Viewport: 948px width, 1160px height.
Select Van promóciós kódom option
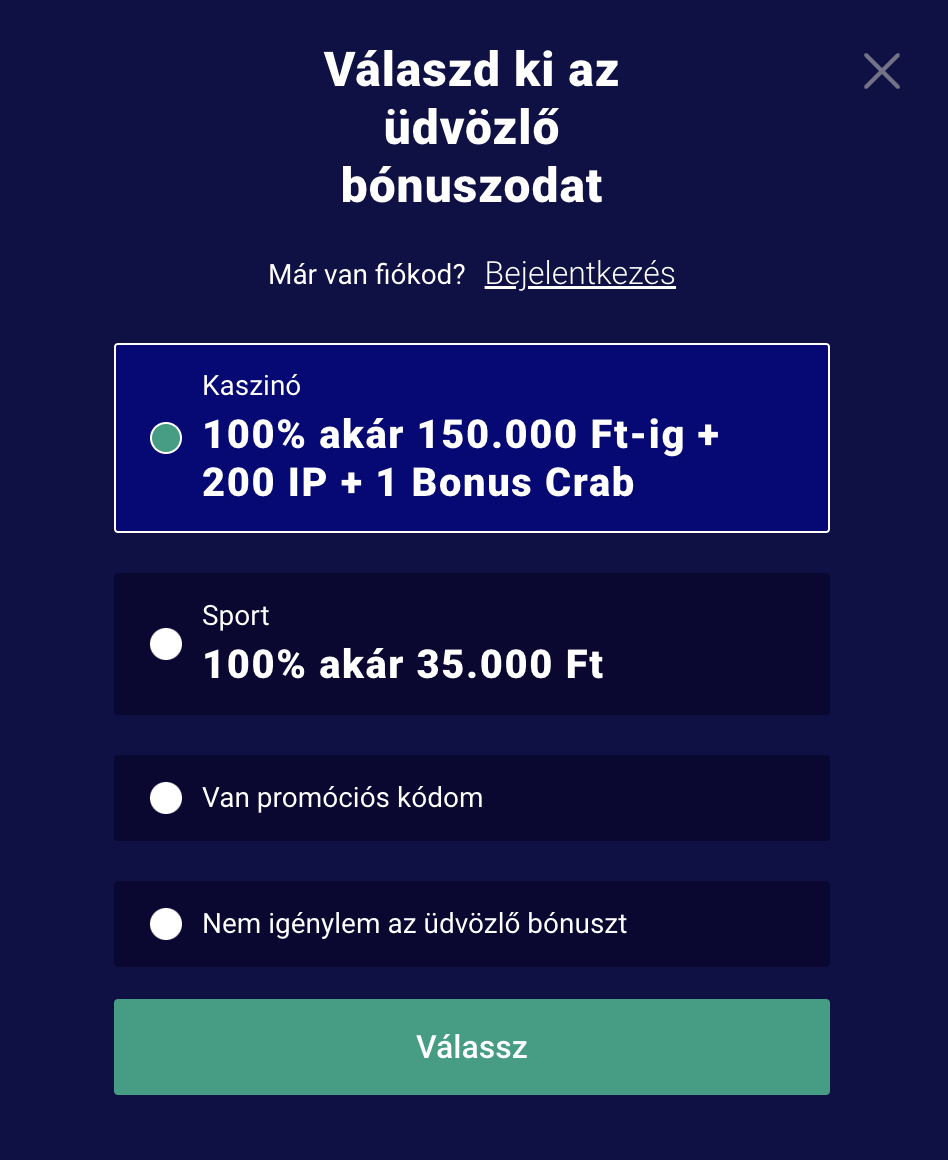[x=166, y=798]
